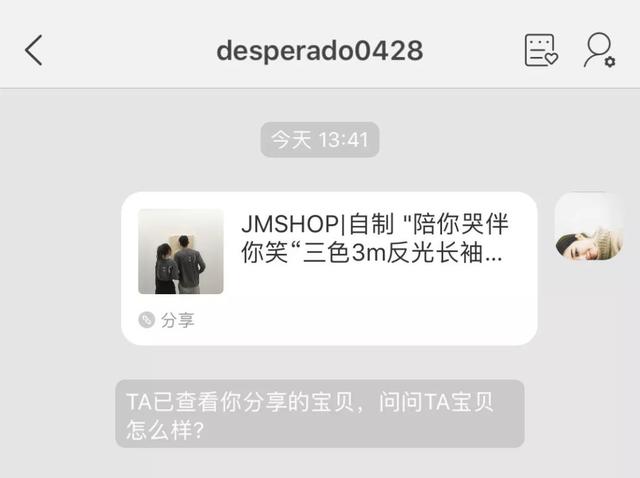The height and width of the screenshot is (478, 640).
Task: Open contact settings for desperado0428
Action: (x=599, y=50)
